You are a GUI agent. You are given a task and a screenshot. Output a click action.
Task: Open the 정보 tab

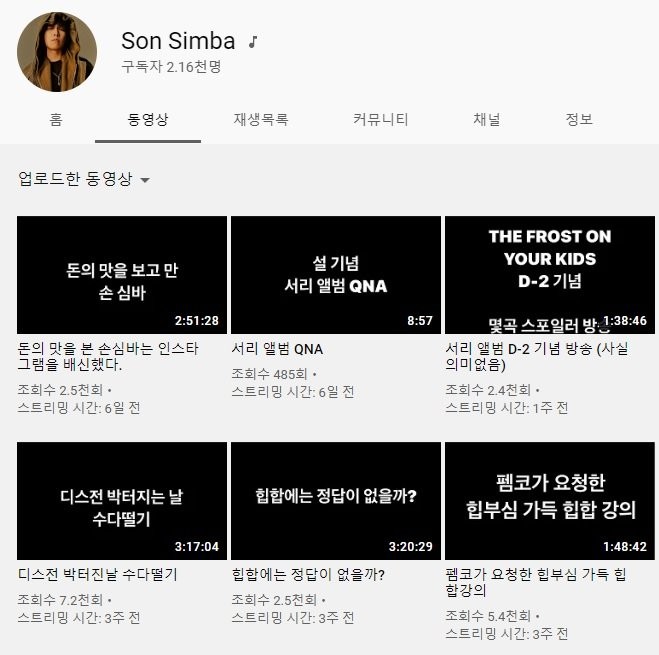pos(579,120)
